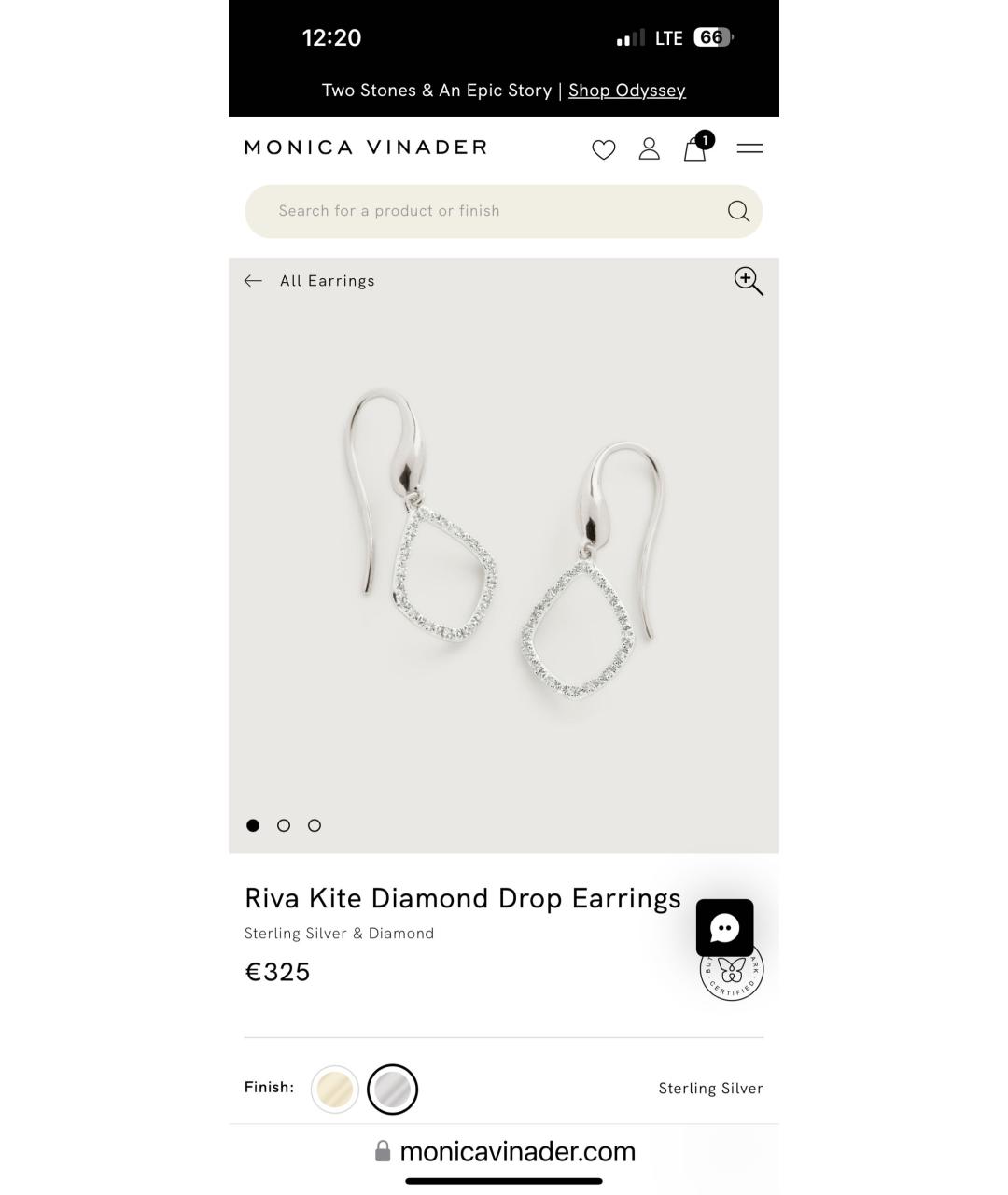The image size is (1008, 1195).
Task: Jump to the third product image dot
Action: click(315, 825)
